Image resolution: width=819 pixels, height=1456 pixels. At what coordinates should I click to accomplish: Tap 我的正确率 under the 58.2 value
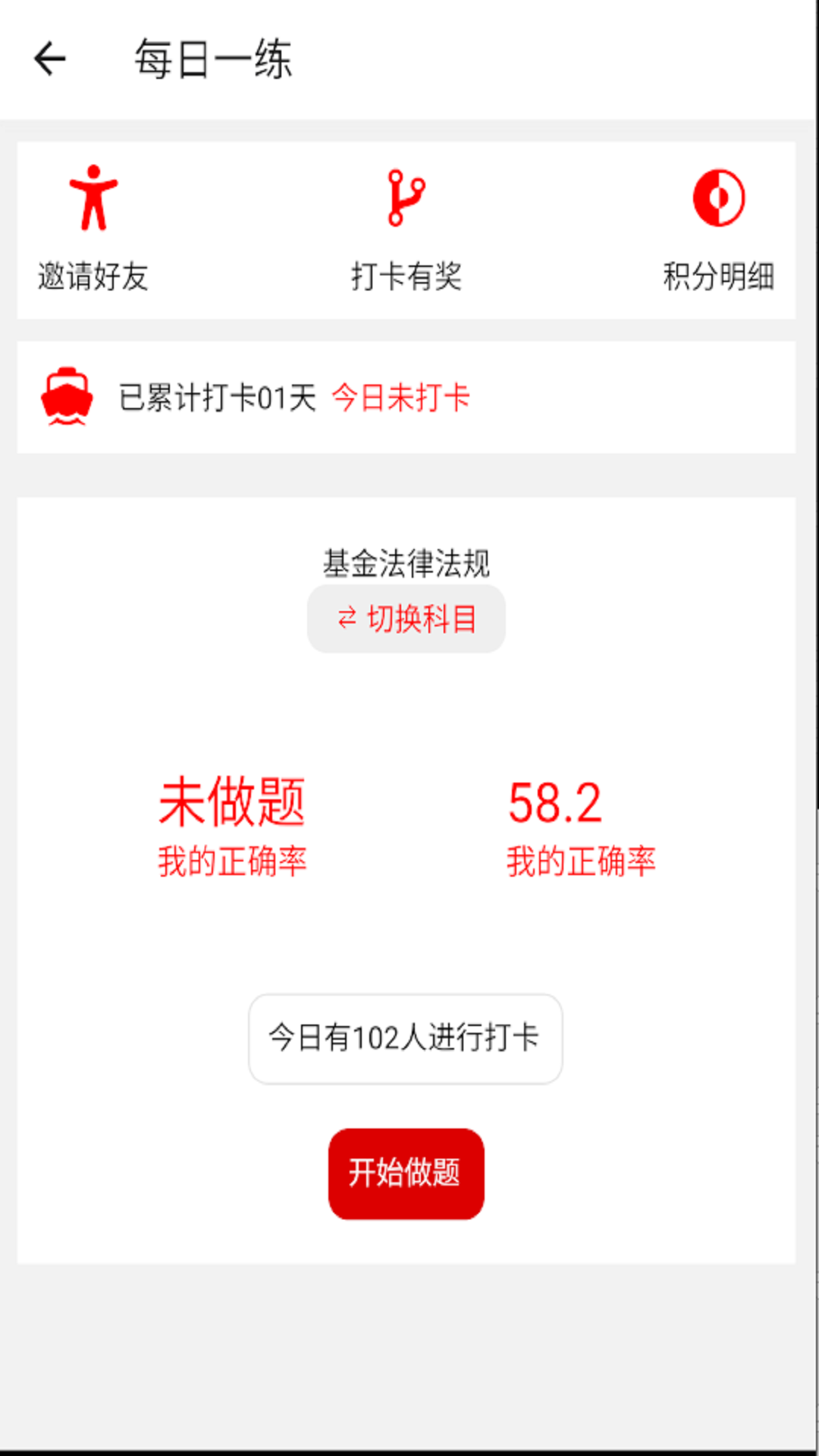click(x=582, y=859)
